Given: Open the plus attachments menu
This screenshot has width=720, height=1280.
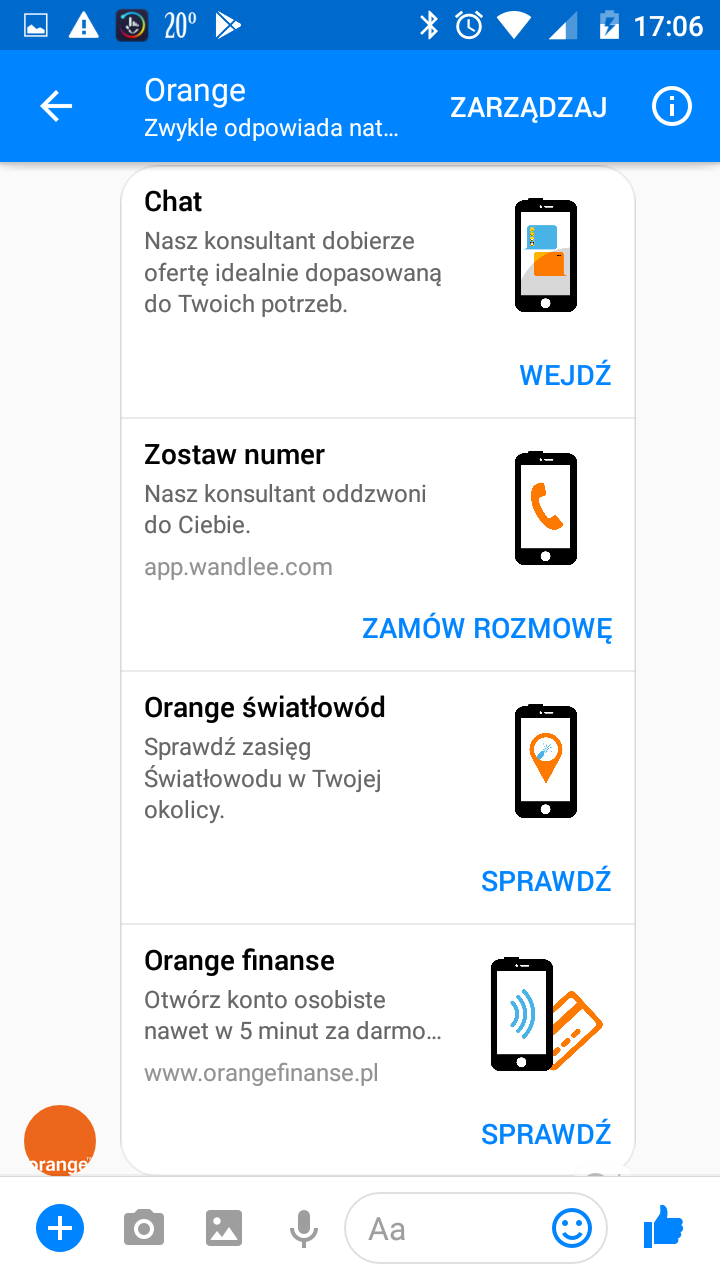Looking at the screenshot, I should pyautogui.click(x=60, y=1228).
